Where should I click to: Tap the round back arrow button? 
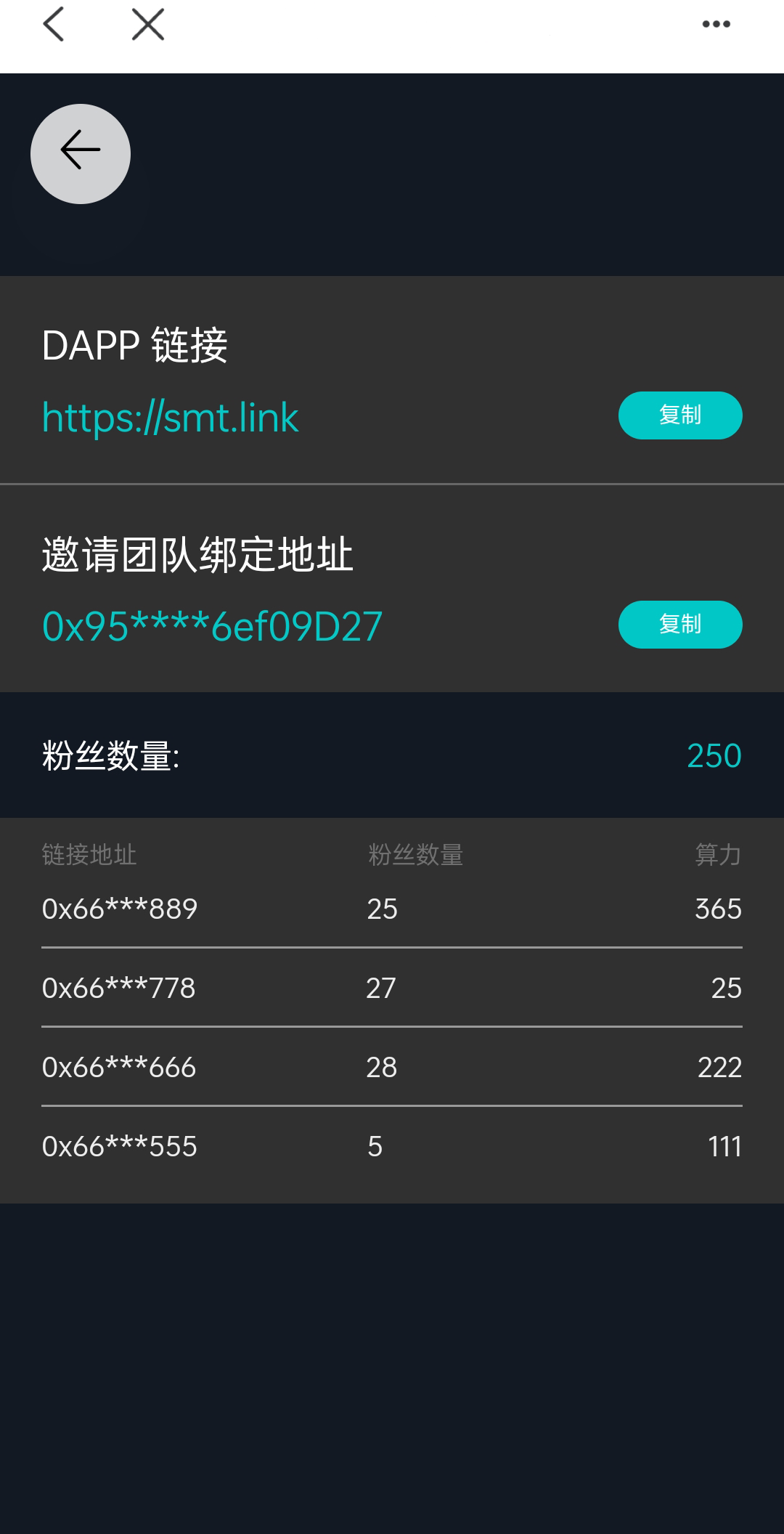[81, 154]
